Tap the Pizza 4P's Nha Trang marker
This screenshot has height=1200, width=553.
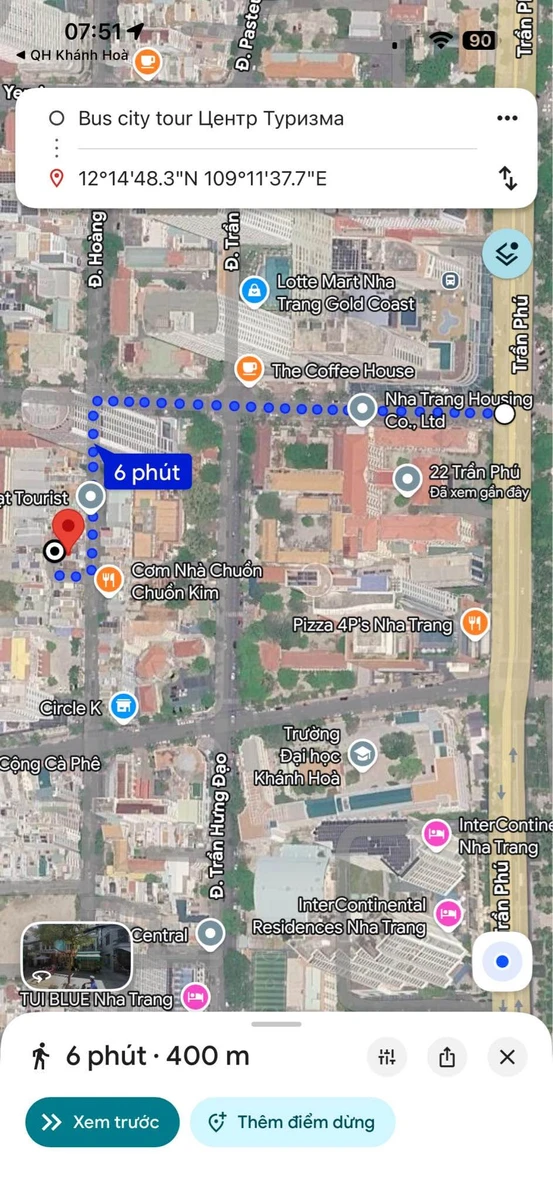[x=475, y=624]
